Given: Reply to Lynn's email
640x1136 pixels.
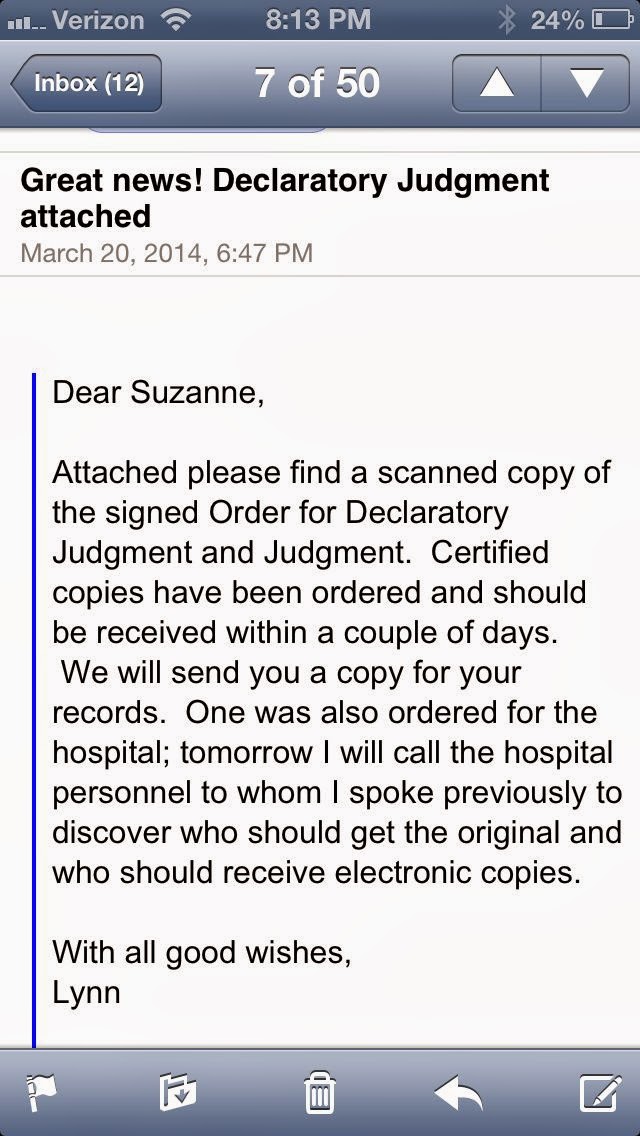Looking at the screenshot, I should pos(459,1093).
